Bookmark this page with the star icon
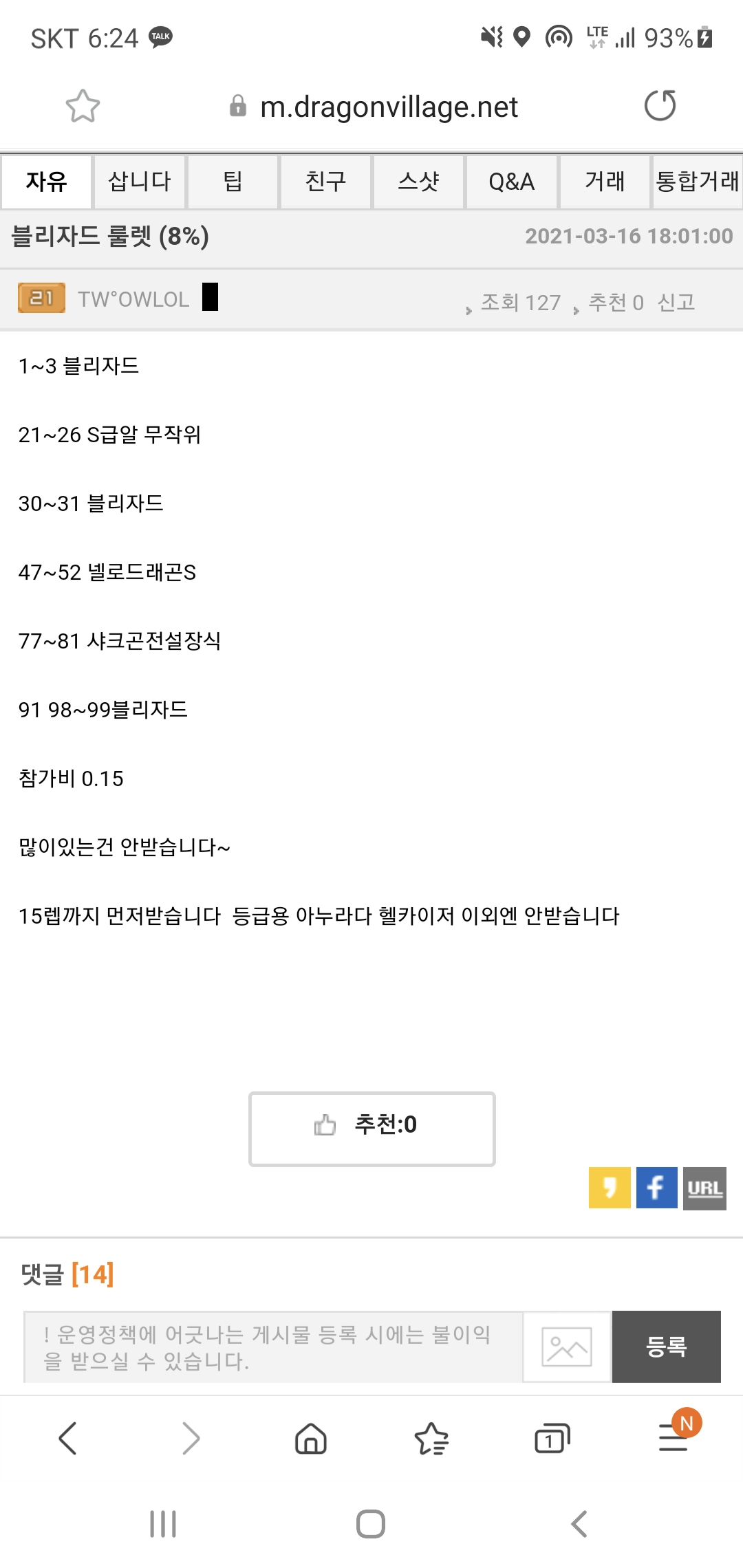The image size is (743, 1568). (x=83, y=107)
